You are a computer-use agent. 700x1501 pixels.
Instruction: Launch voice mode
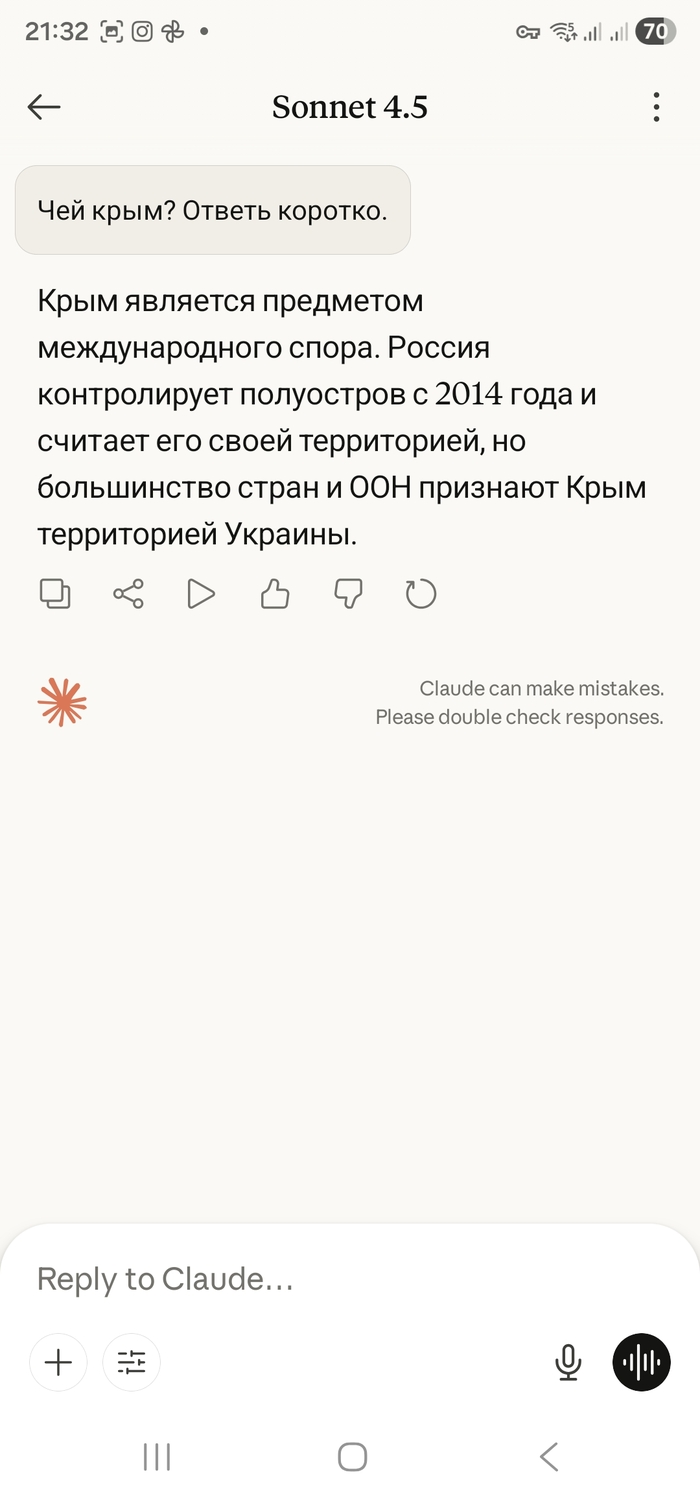pyautogui.click(x=641, y=1361)
